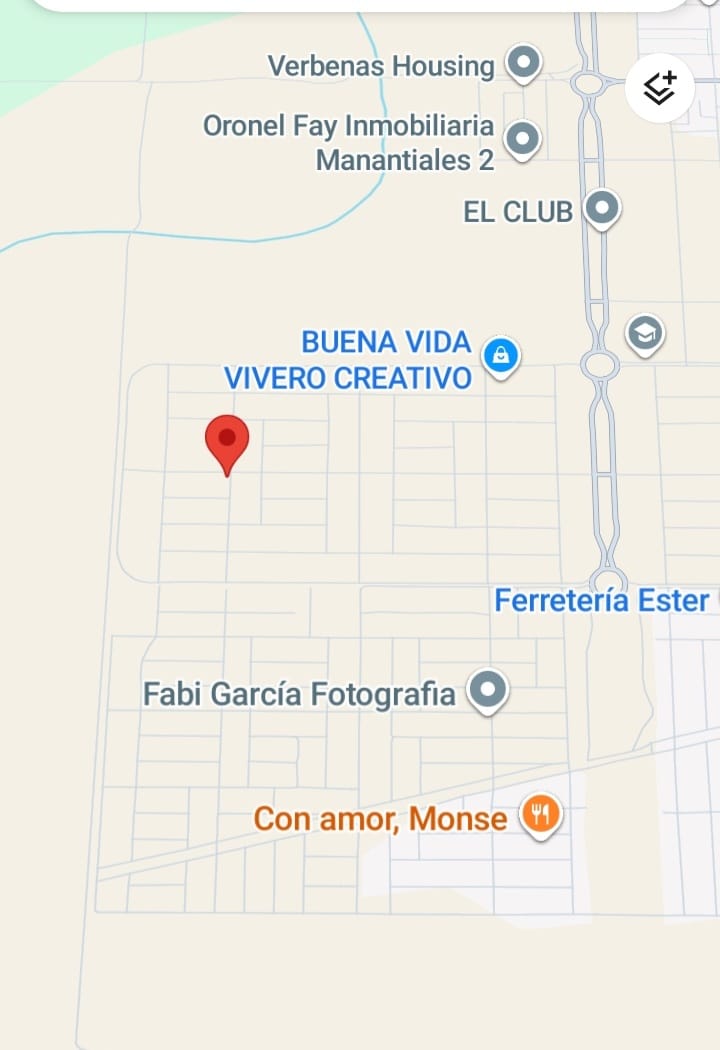Tap the school marker with graduation cap
The width and height of the screenshot is (720, 1050).
[645, 333]
